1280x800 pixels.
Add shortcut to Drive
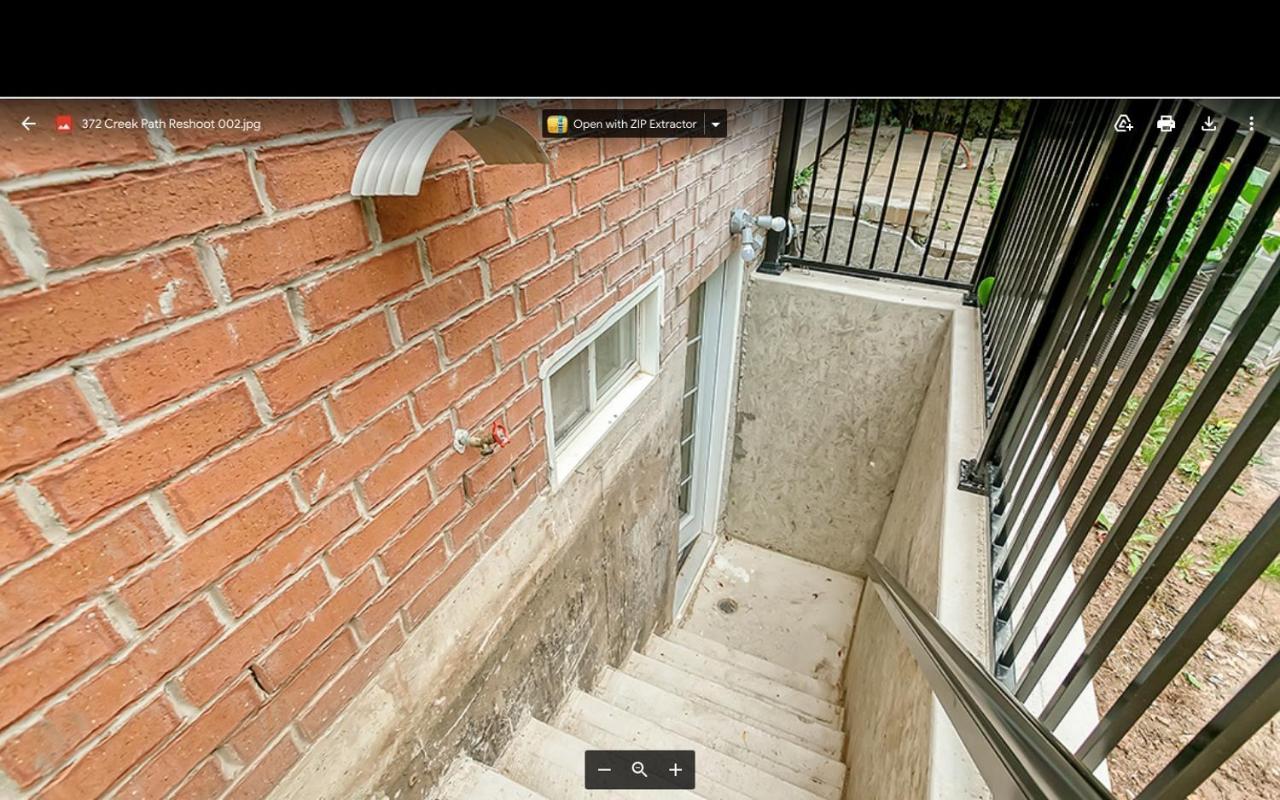[x=1123, y=124]
